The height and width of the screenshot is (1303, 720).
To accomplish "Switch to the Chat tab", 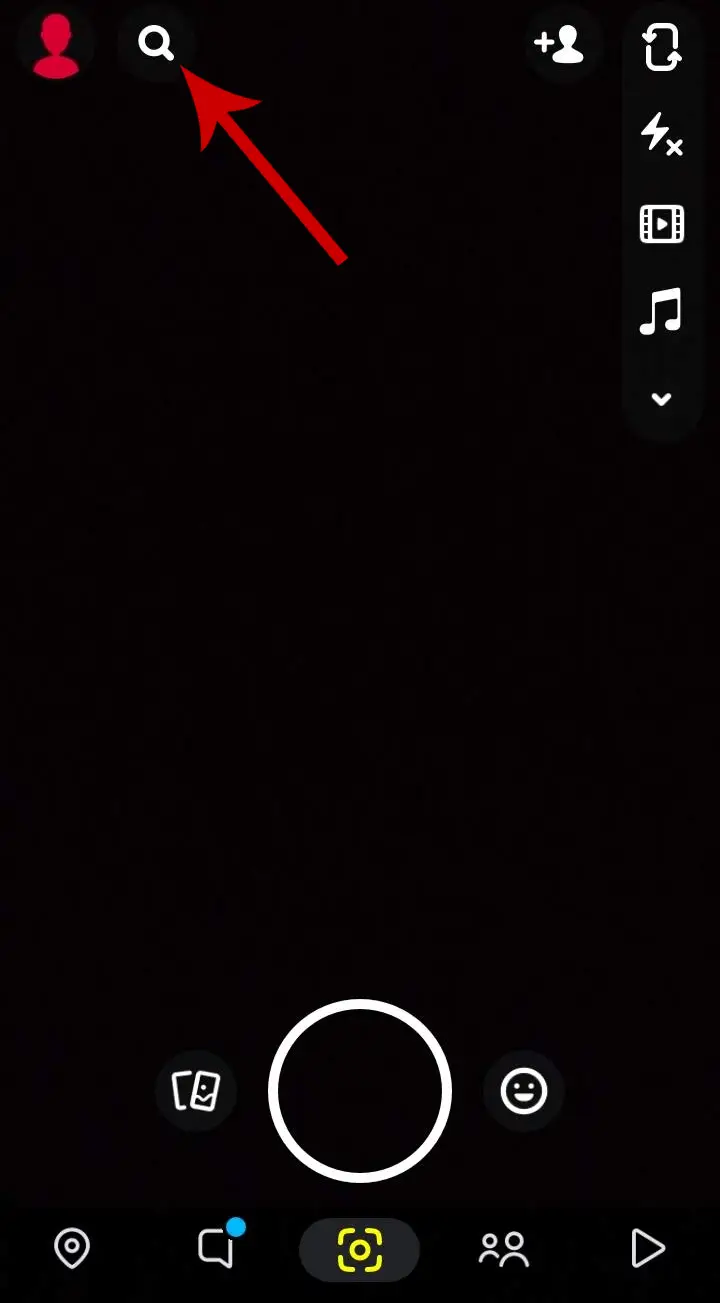I will coord(218,1247).
